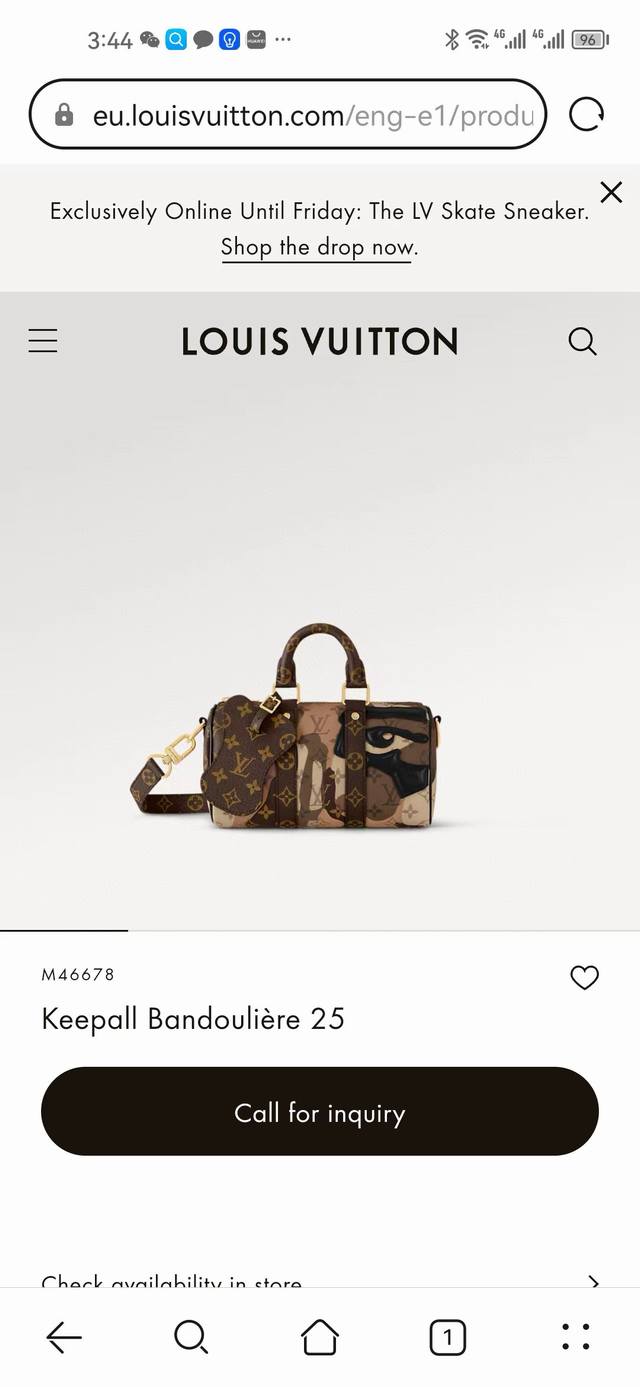Go to the browser home page
Image resolution: width=640 pixels, height=1387 pixels.
tap(320, 1337)
